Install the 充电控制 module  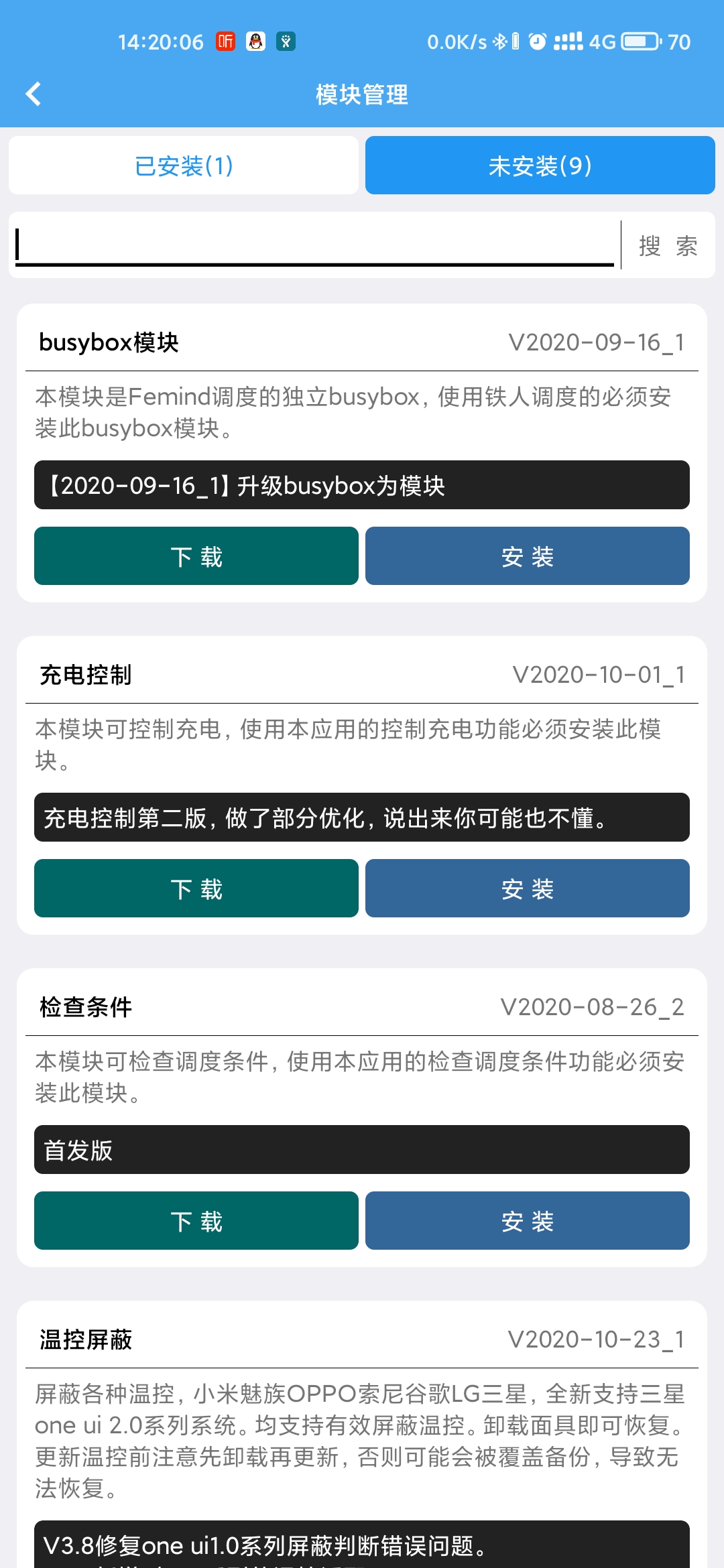click(528, 889)
